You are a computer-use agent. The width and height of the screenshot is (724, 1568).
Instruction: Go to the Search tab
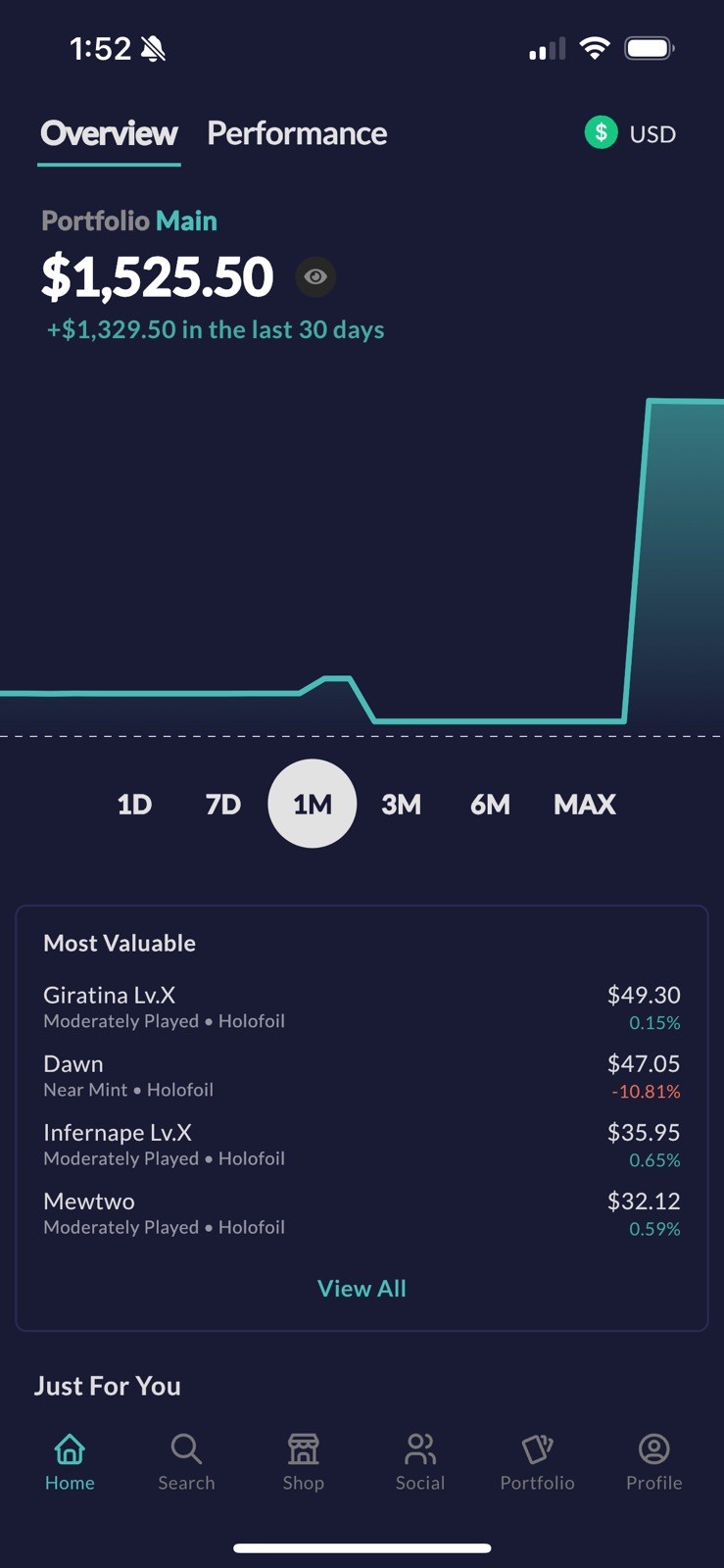(x=186, y=1461)
